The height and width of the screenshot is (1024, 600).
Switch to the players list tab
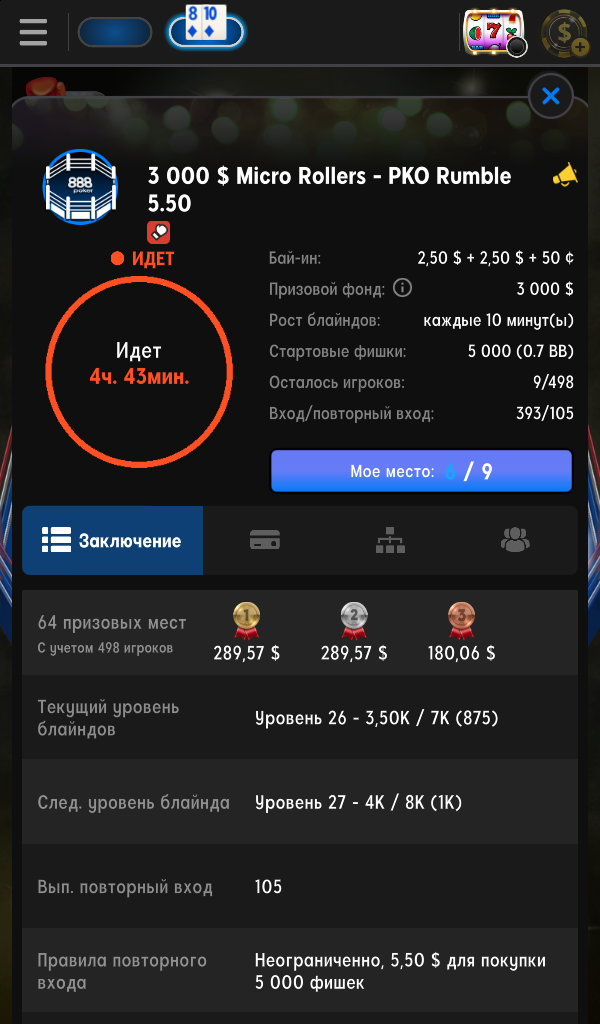(515, 540)
